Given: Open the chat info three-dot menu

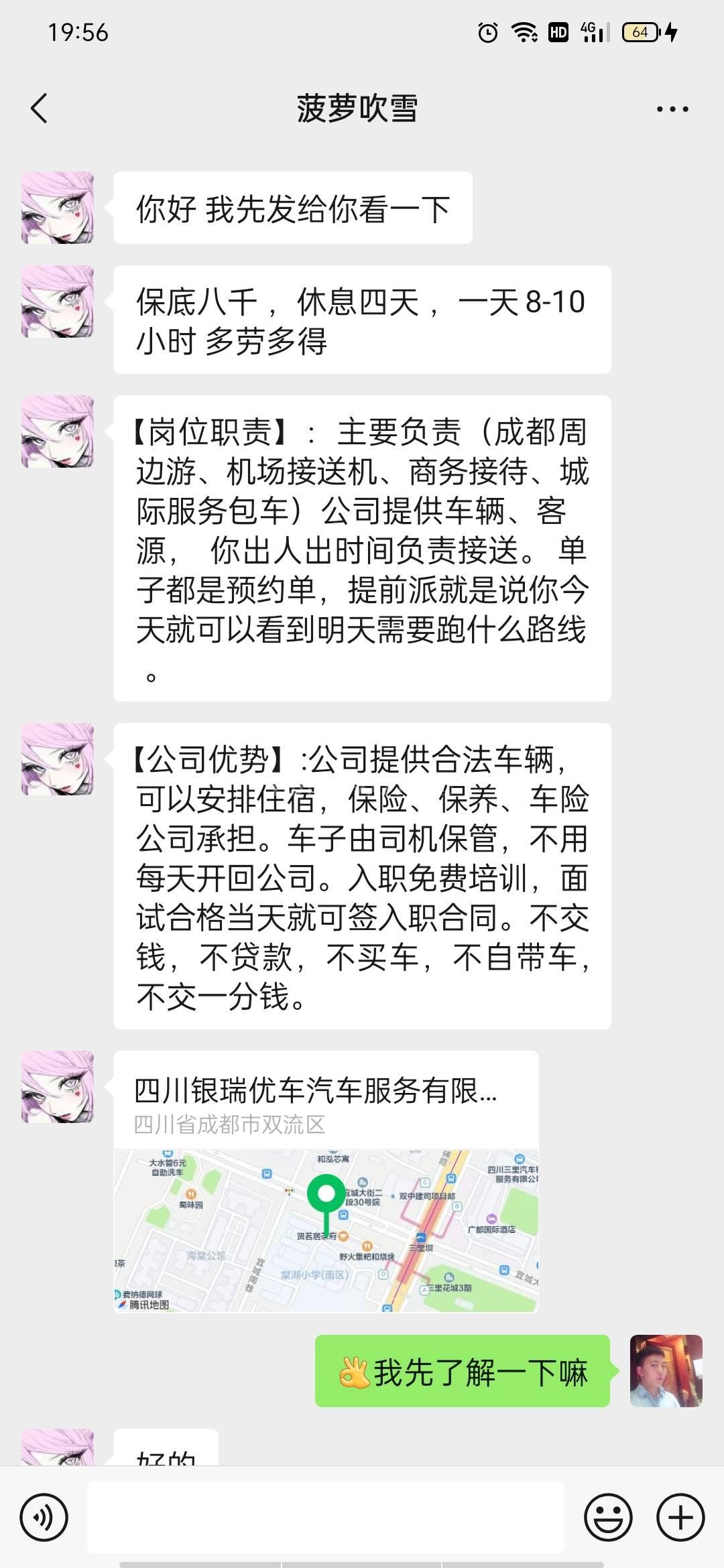Looking at the screenshot, I should click(672, 109).
